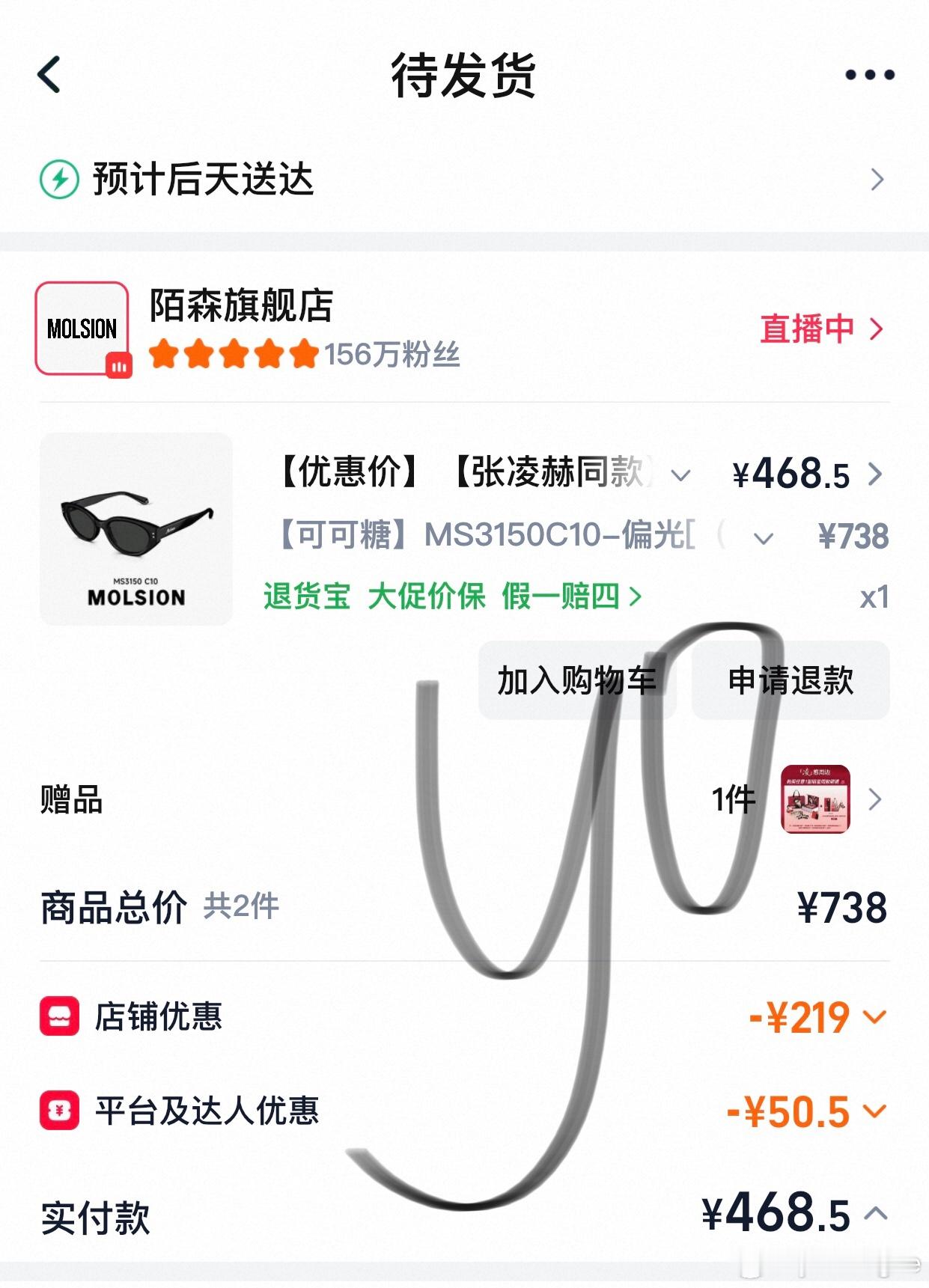Expand the 张凌赫同款 product title dropdown
Image resolution: width=929 pixels, height=1288 pixels.
click(x=680, y=474)
